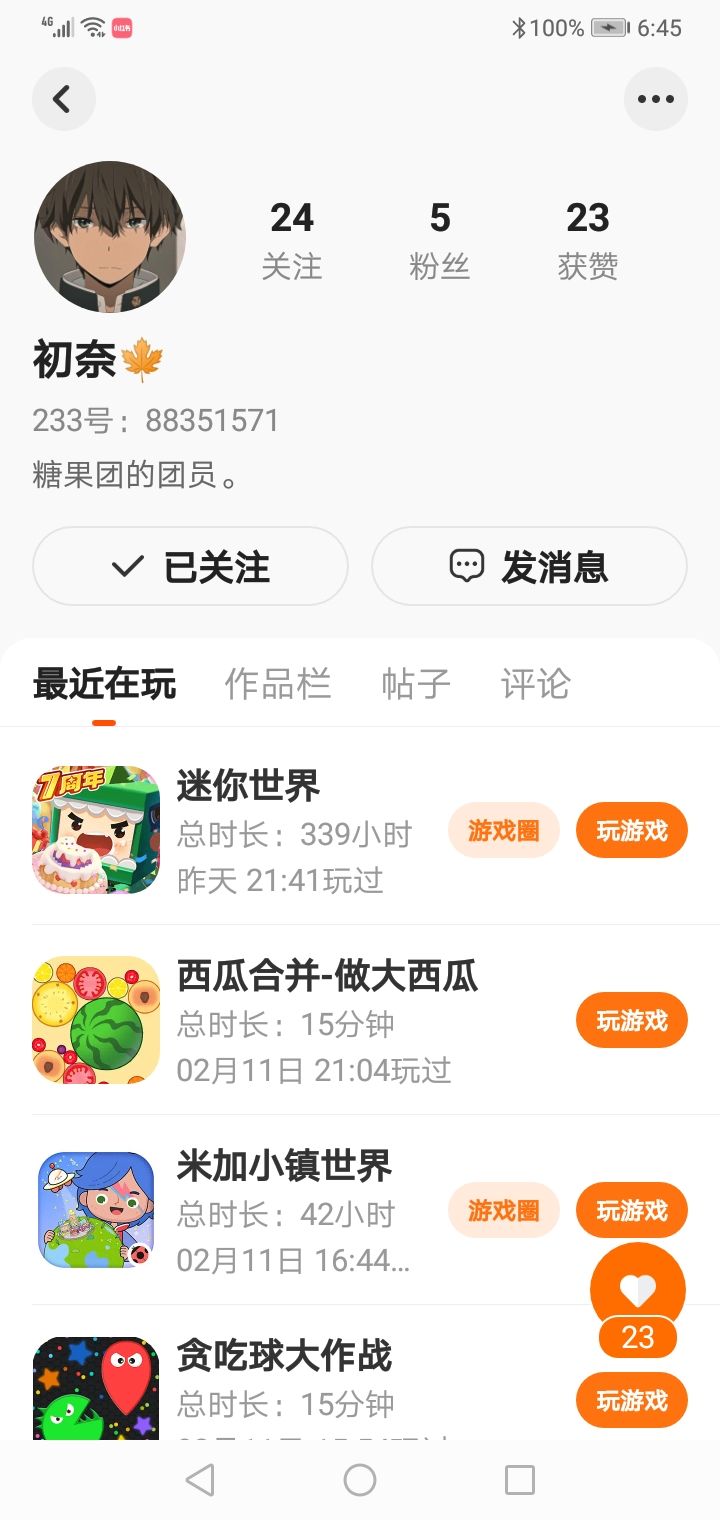Send a message via 发消息
The image size is (720, 1520).
click(x=529, y=567)
